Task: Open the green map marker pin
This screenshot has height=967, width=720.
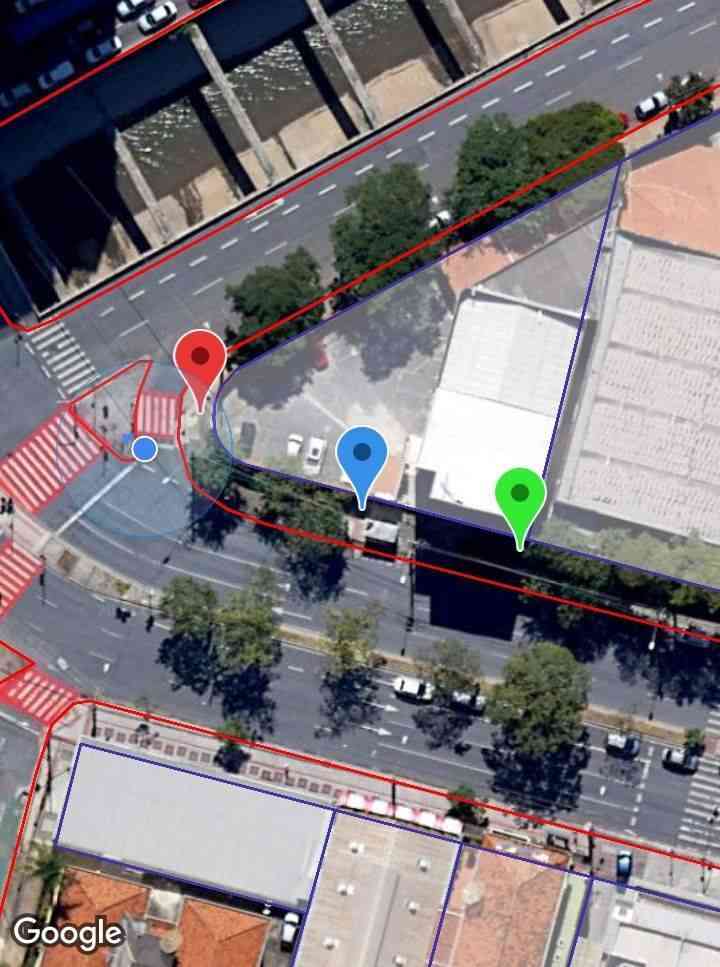Action: pyautogui.click(x=520, y=495)
